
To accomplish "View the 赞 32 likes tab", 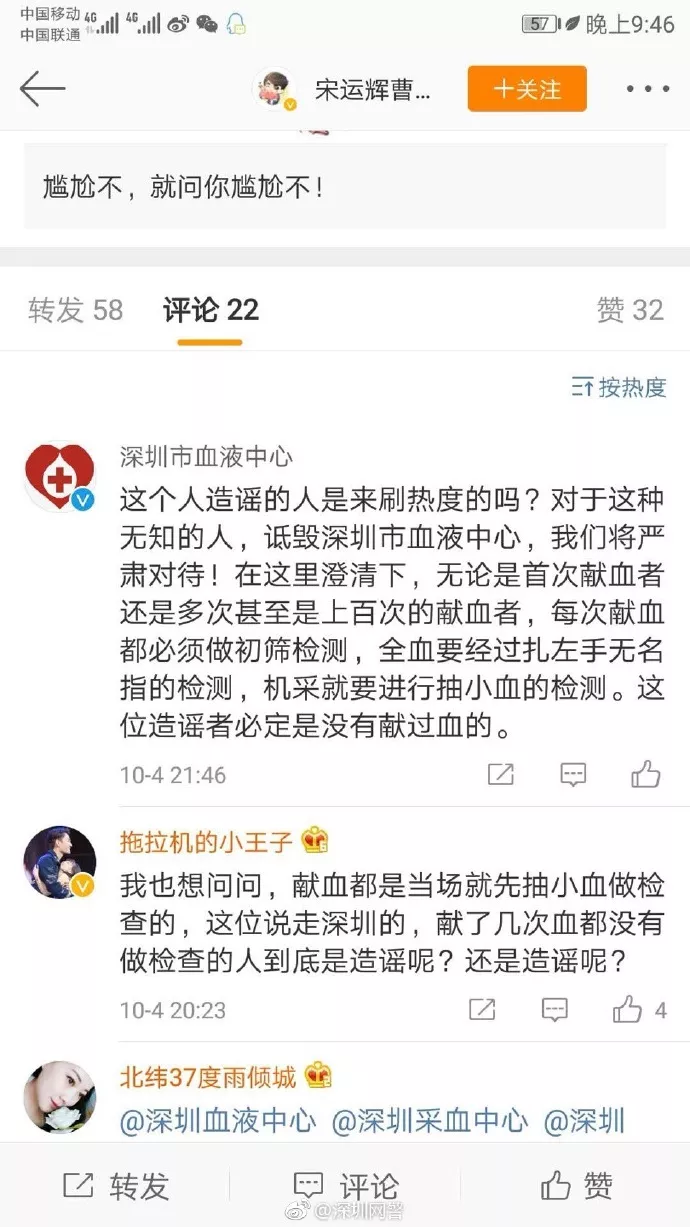I will tap(630, 310).
